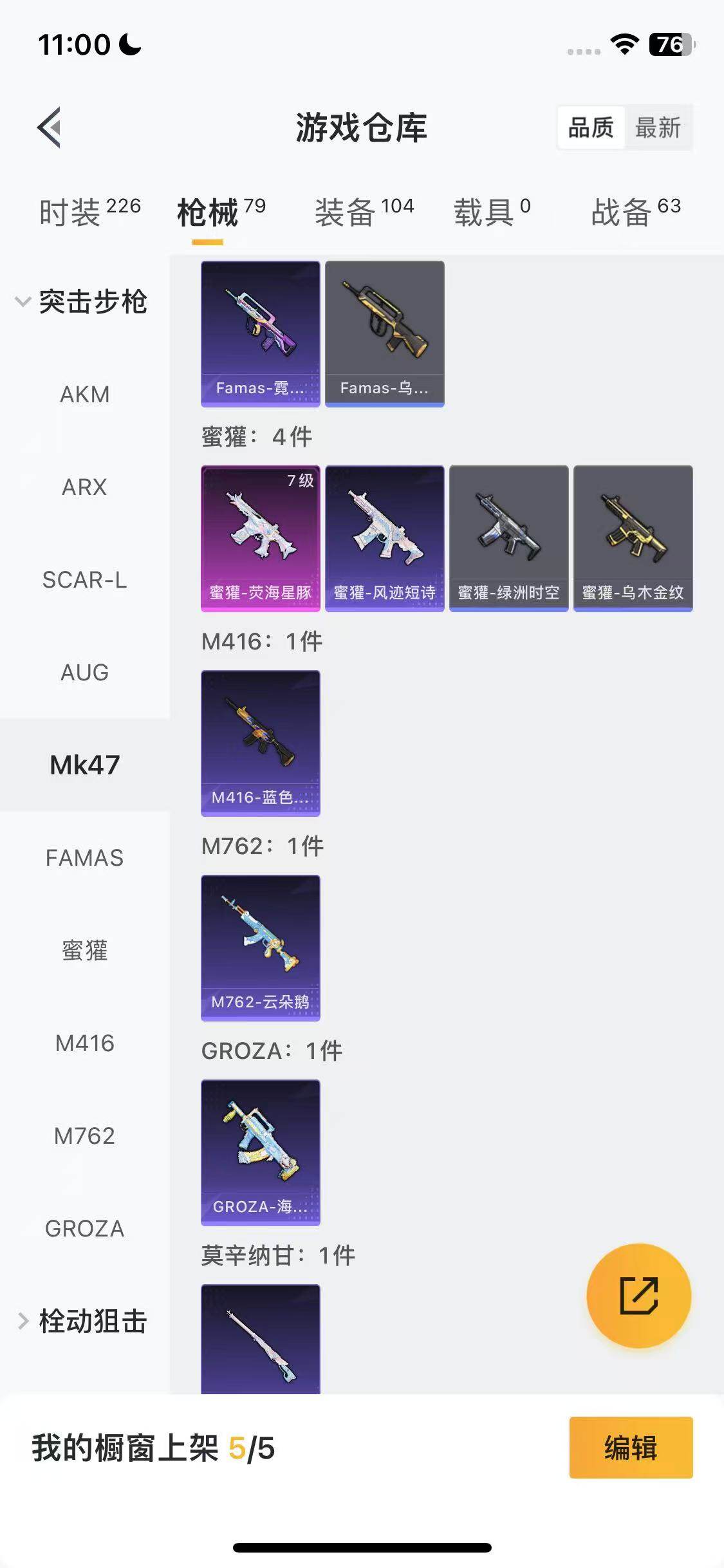Screen dimensions: 724x1568
Task: Expand the 栓动狙击 category
Action: tap(82, 1321)
